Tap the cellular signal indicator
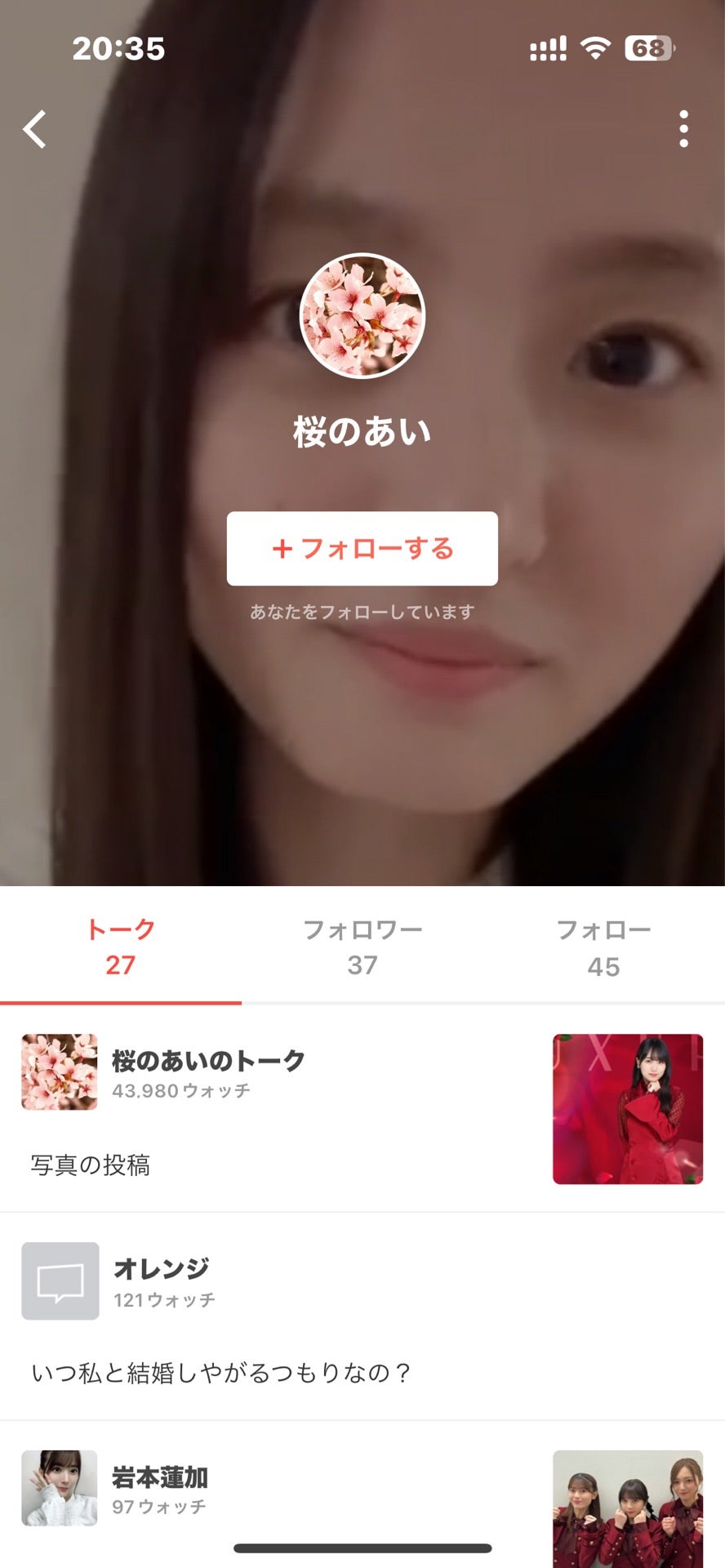The image size is (725, 1568). (x=548, y=49)
